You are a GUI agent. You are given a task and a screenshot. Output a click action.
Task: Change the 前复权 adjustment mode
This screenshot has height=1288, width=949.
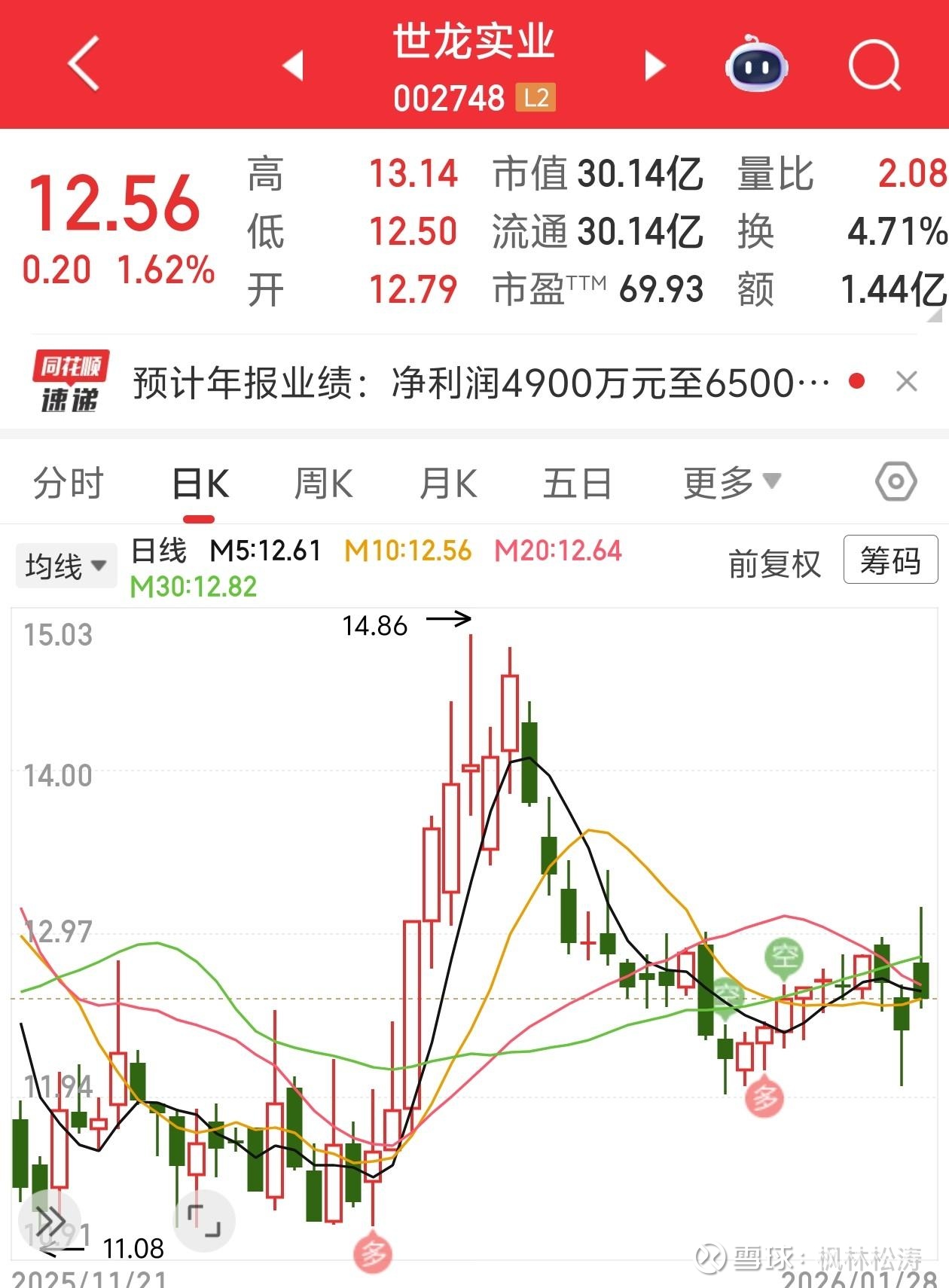click(x=774, y=563)
